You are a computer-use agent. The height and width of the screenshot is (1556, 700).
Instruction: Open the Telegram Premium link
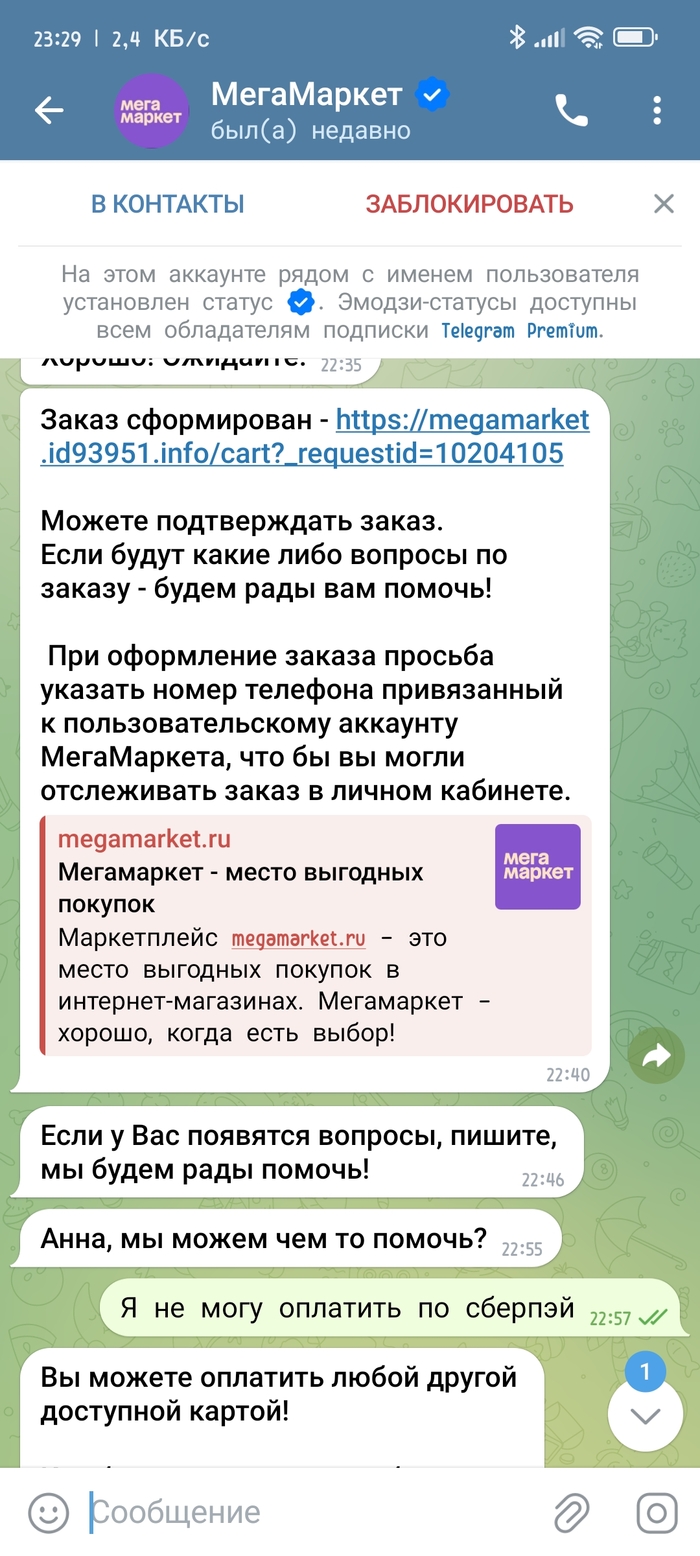click(x=522, y=331)
